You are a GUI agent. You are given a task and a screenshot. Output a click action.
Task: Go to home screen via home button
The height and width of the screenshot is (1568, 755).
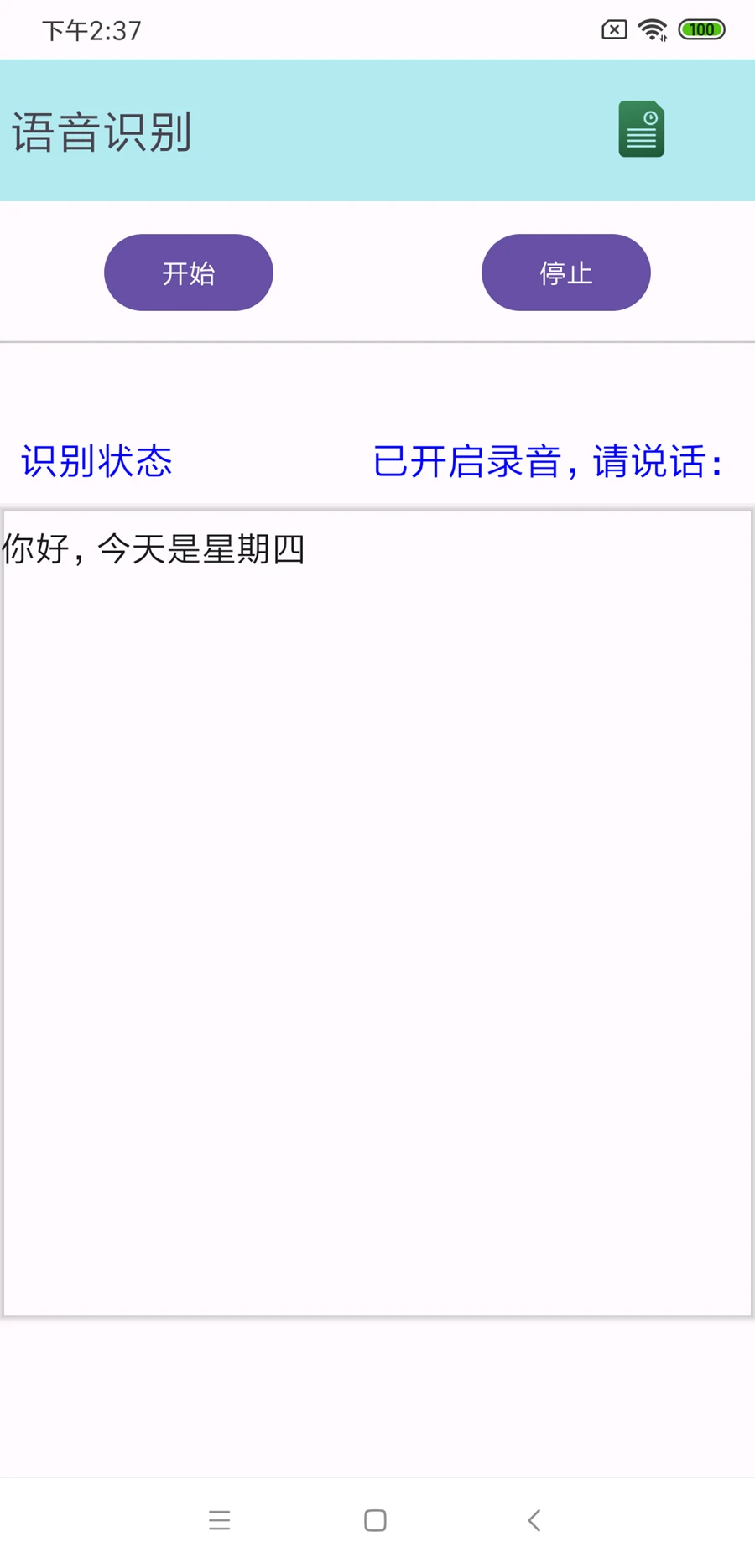click(x=375, y=1520)
